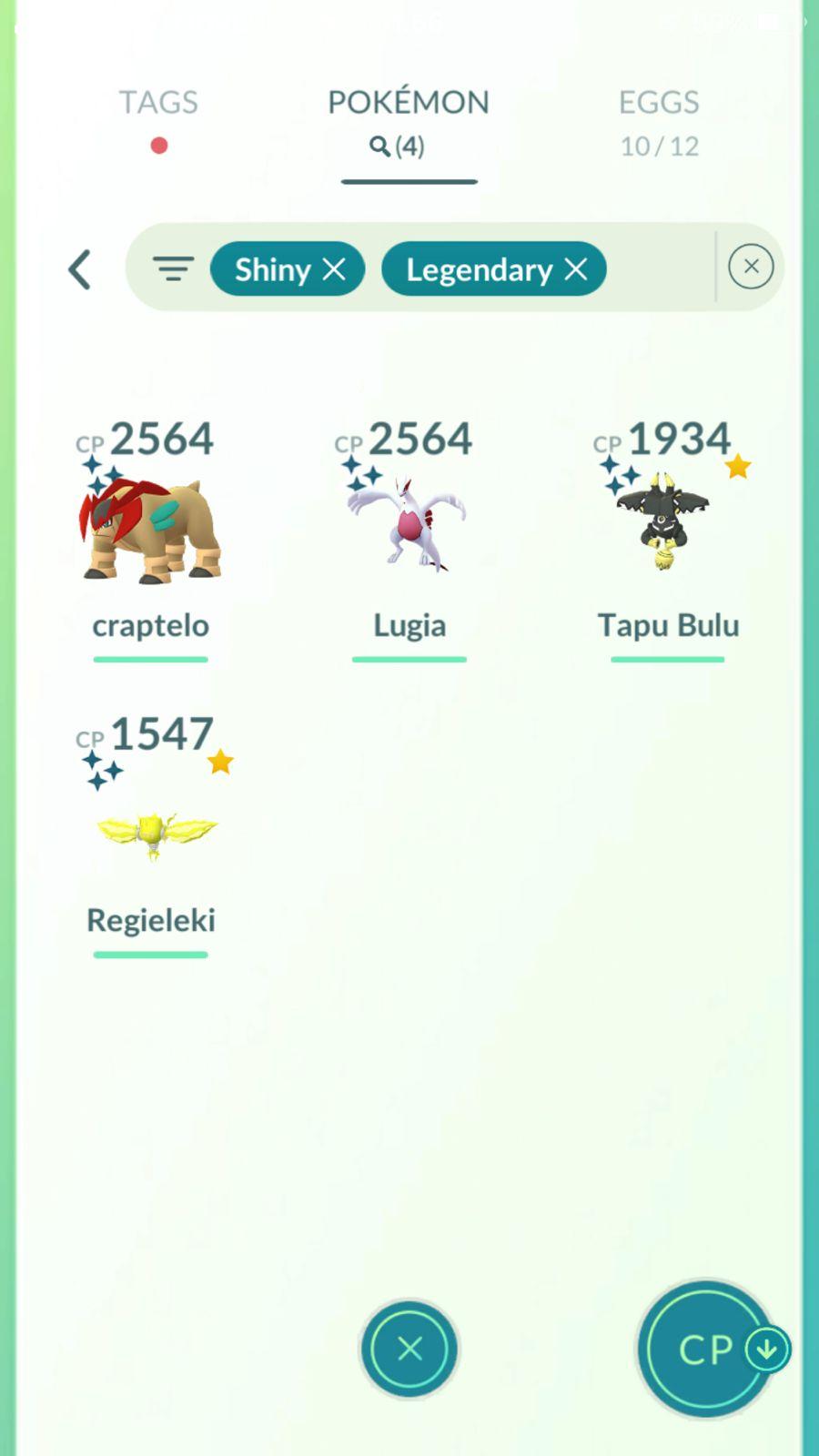Remove the Legendary filter chip
Screen dimensions: 819x1456
pos(576,269)
